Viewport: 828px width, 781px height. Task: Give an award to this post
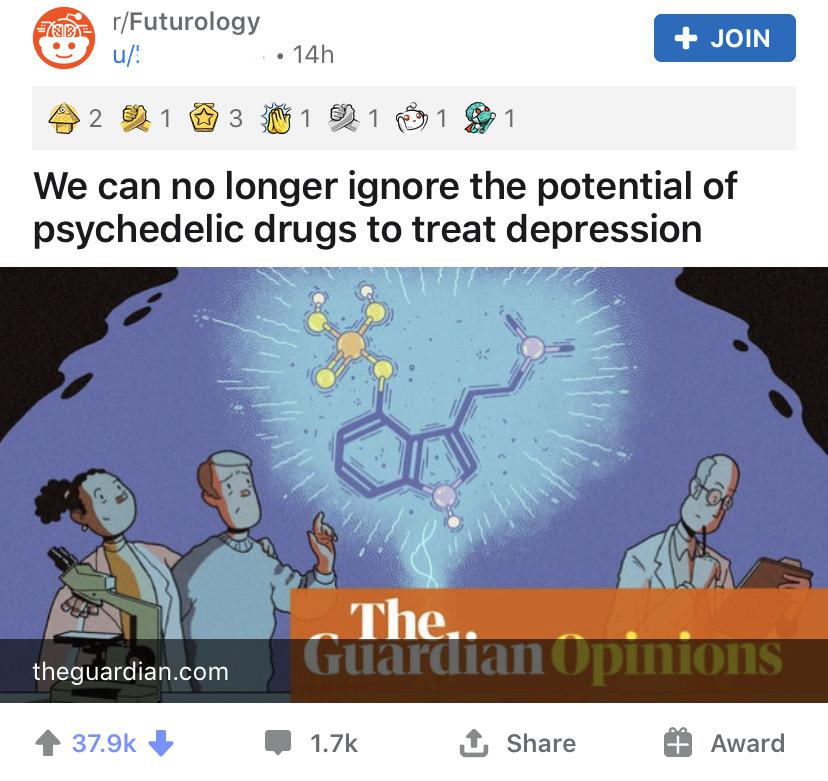(724, 743)
